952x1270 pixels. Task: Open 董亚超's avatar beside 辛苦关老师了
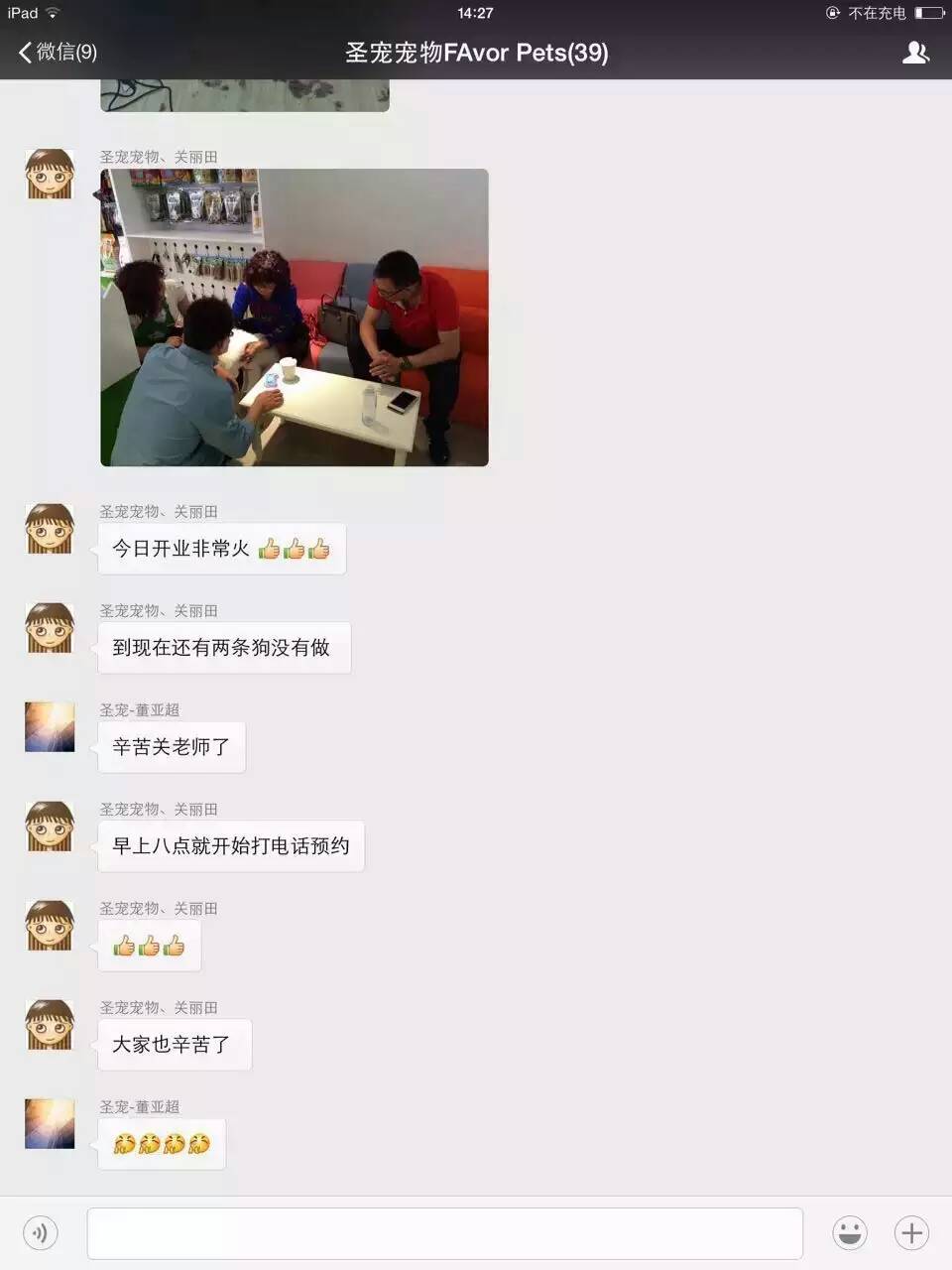50,727
